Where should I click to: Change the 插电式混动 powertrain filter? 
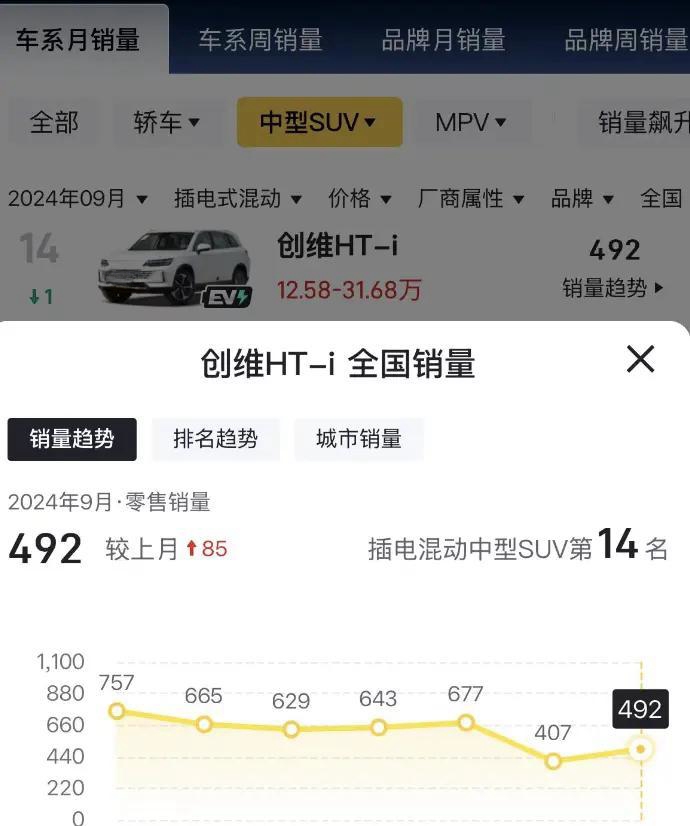pyautogui.click(x=236, y=199)
